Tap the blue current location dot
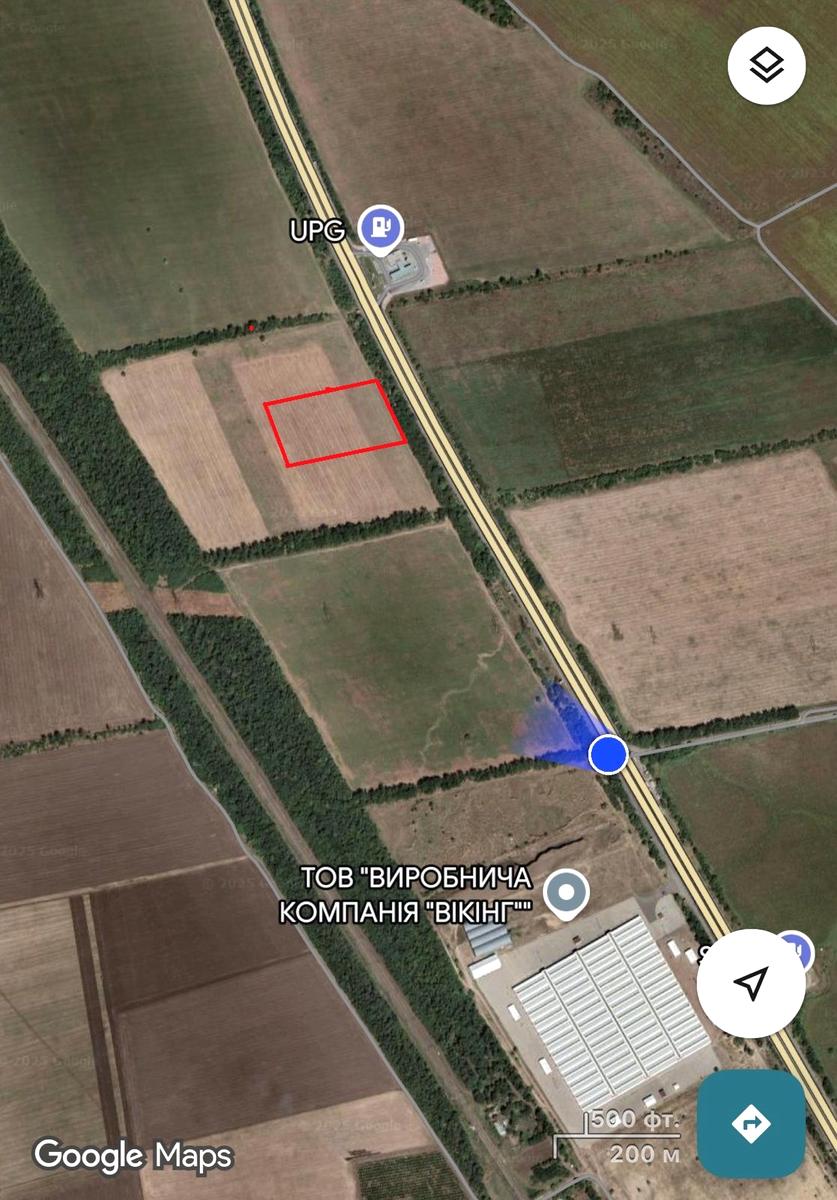This screenshot has height=1200, width=837. point(607,754)
